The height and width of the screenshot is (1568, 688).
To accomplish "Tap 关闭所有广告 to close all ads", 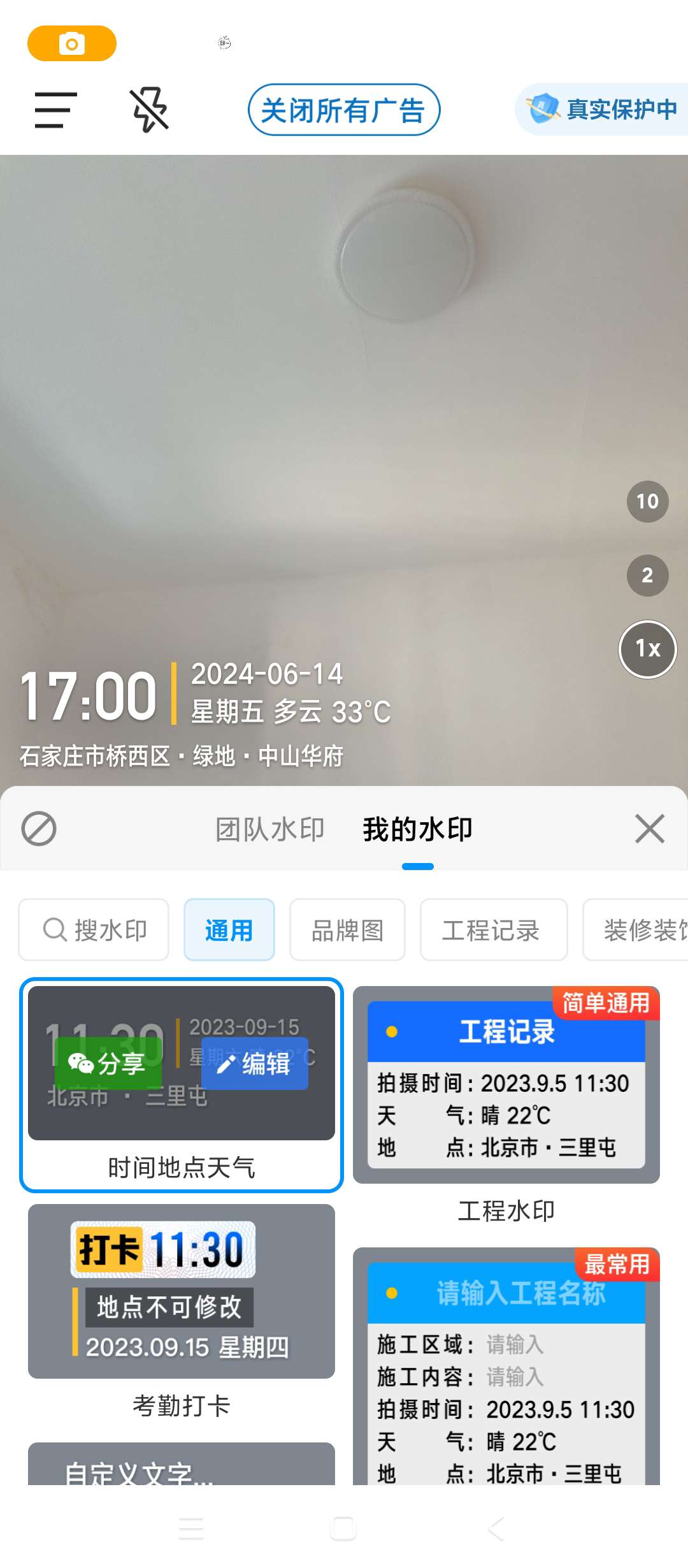I will [343, 110].
